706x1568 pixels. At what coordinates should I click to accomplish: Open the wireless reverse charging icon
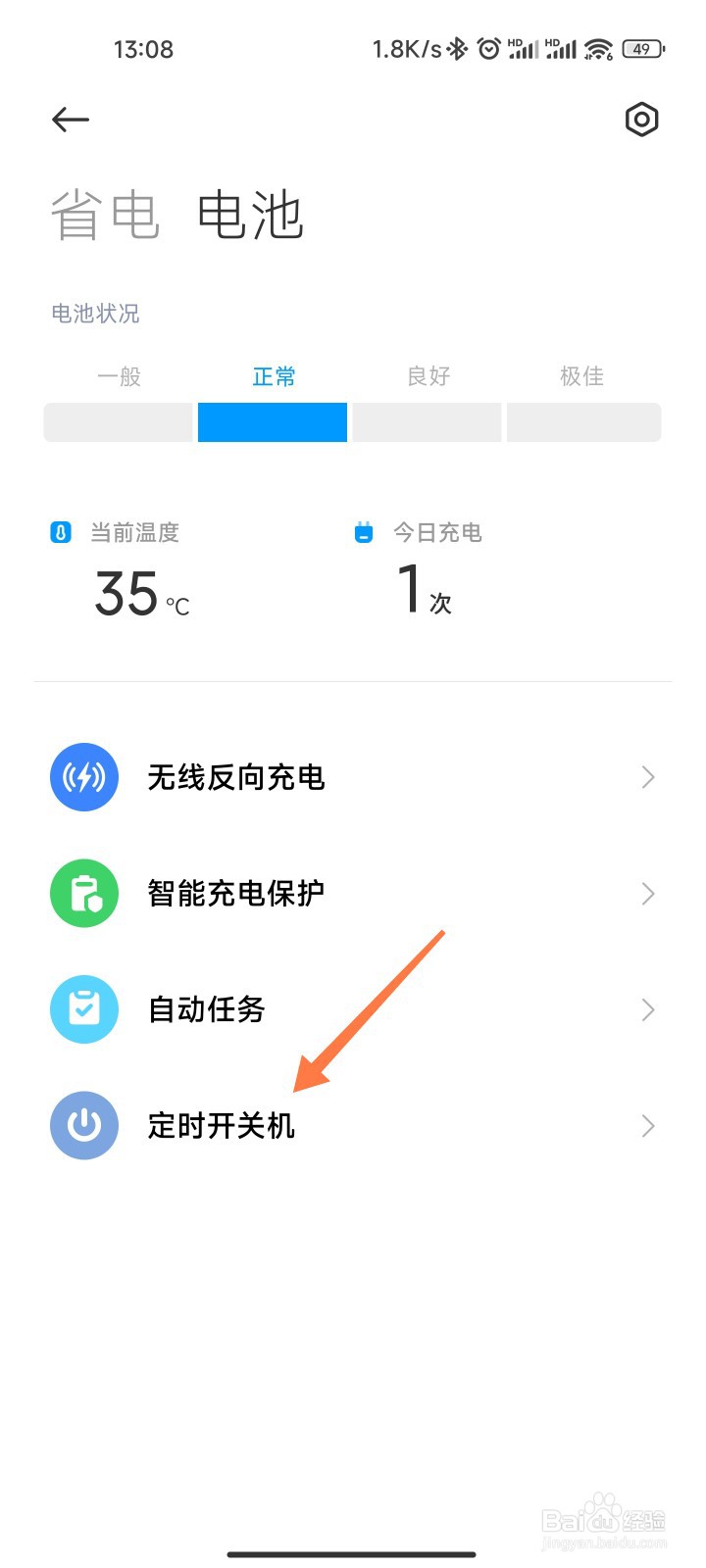[83, 776]
